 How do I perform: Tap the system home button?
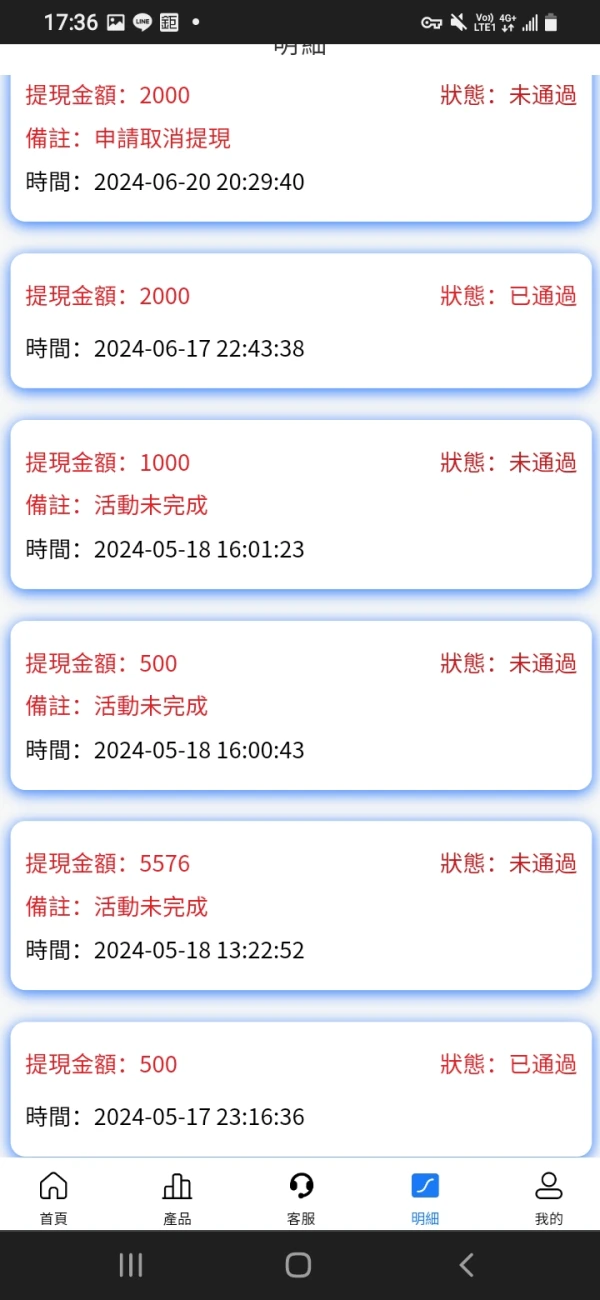pos(298,1265)
